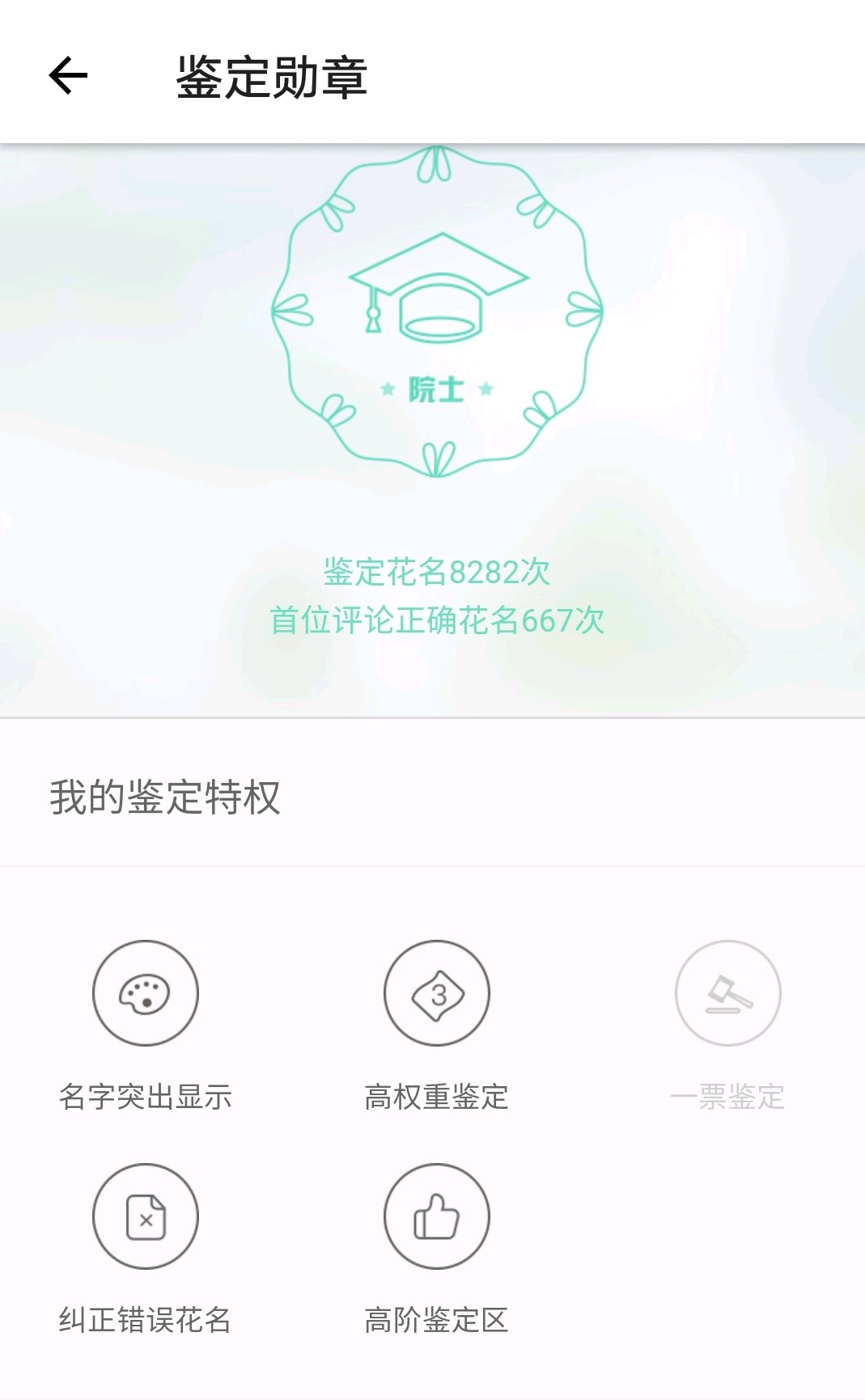Go back from 鉴定勋章 page
865x1400 pixels.
(x=68, y=76)
